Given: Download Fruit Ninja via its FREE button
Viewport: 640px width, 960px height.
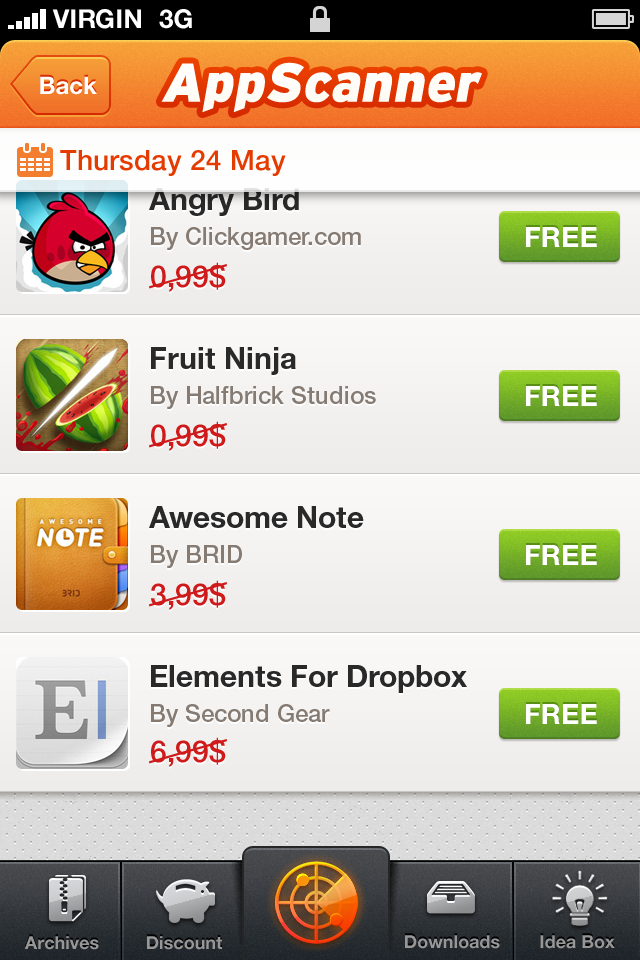Looking at the screenshot, I should (x=559, y=396).
